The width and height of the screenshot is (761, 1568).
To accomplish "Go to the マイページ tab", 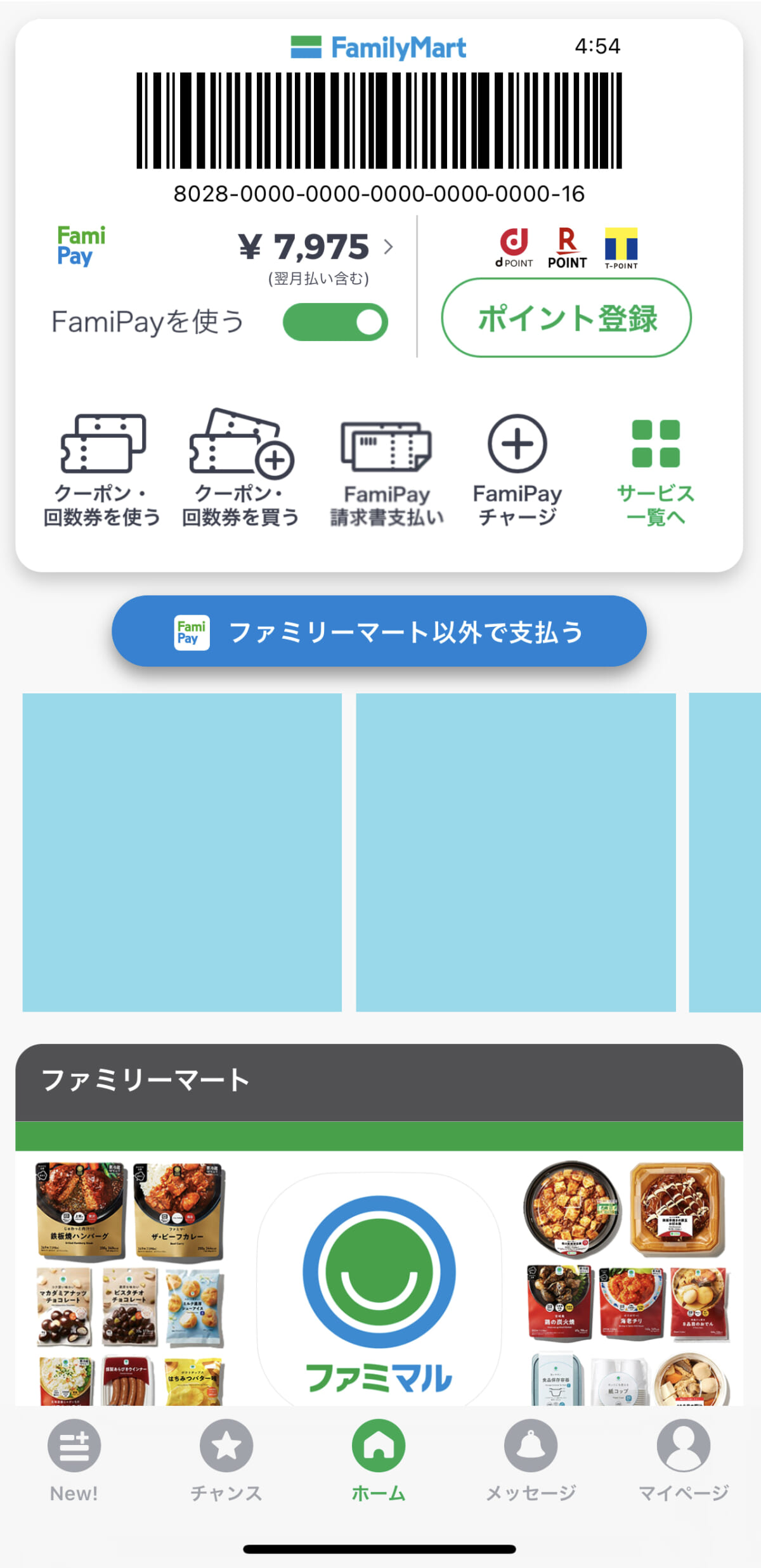I will click(x=684, y=1460).
